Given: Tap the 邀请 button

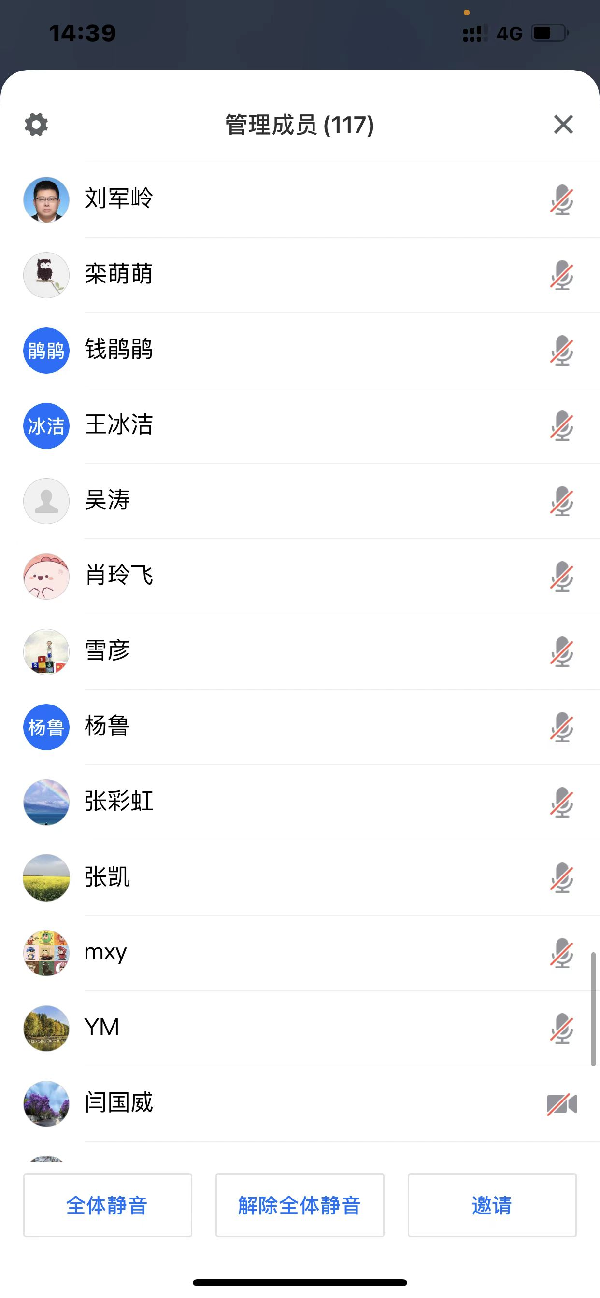Looking at the screenshot, I should coord(491,1205).
